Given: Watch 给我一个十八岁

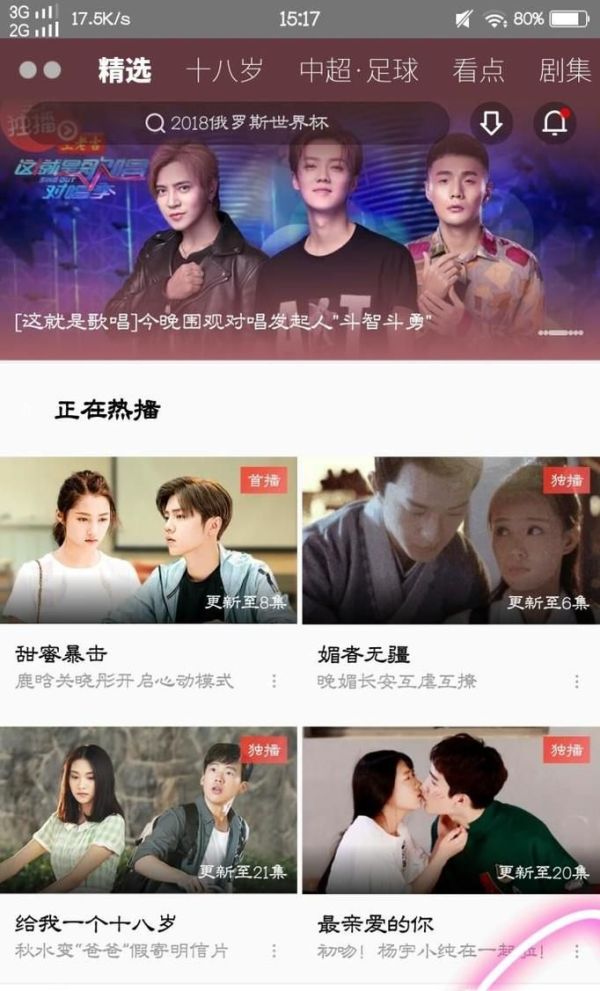Looking at the screenshot, I should [148, 810].
